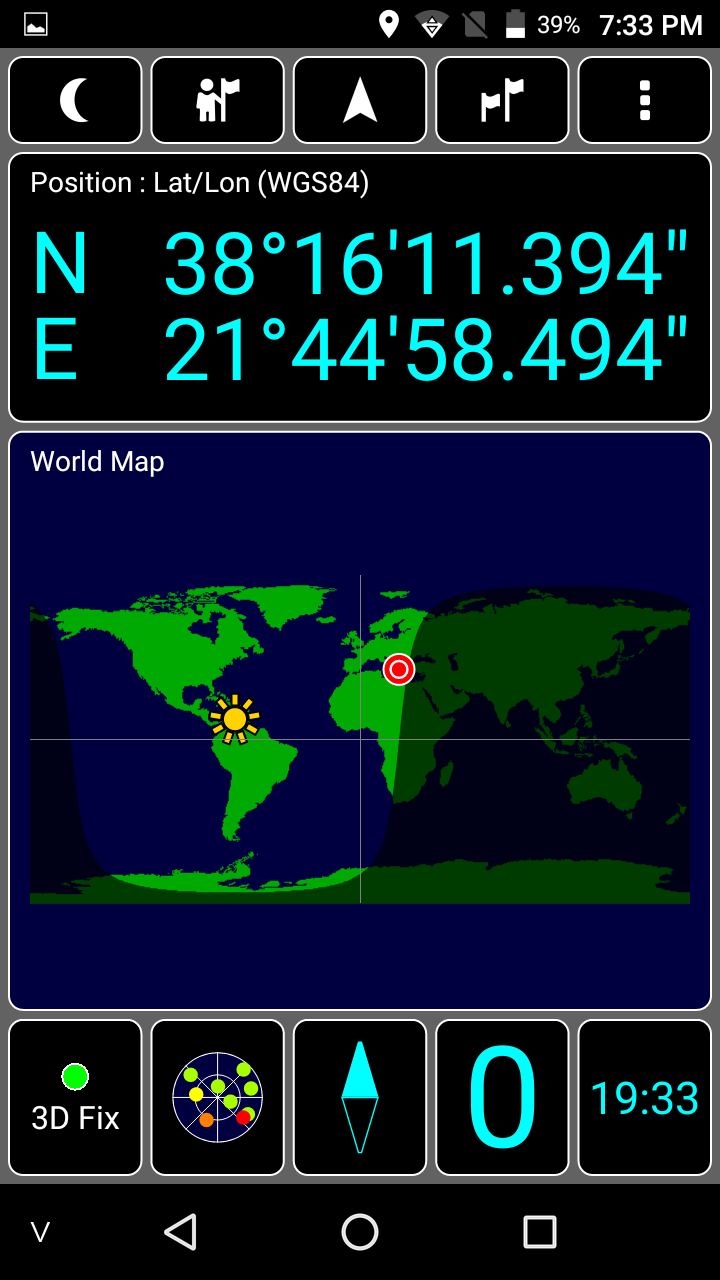Viewport: 720px width, 1280px height.
Task: Tap the World Map panel
Action: pos(360,720)
